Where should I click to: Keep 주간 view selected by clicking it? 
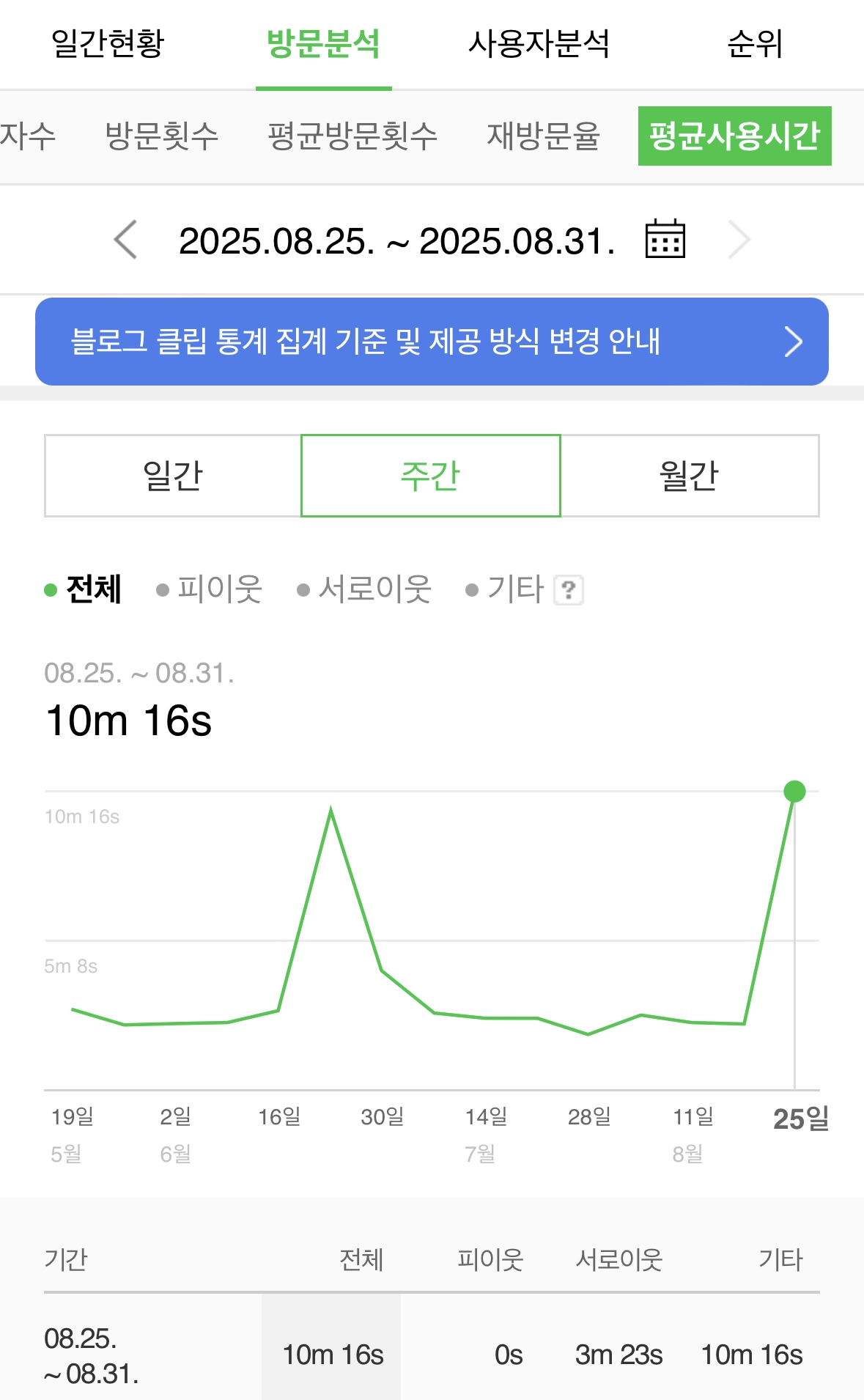pyautogui.click(x=431, y=475)
